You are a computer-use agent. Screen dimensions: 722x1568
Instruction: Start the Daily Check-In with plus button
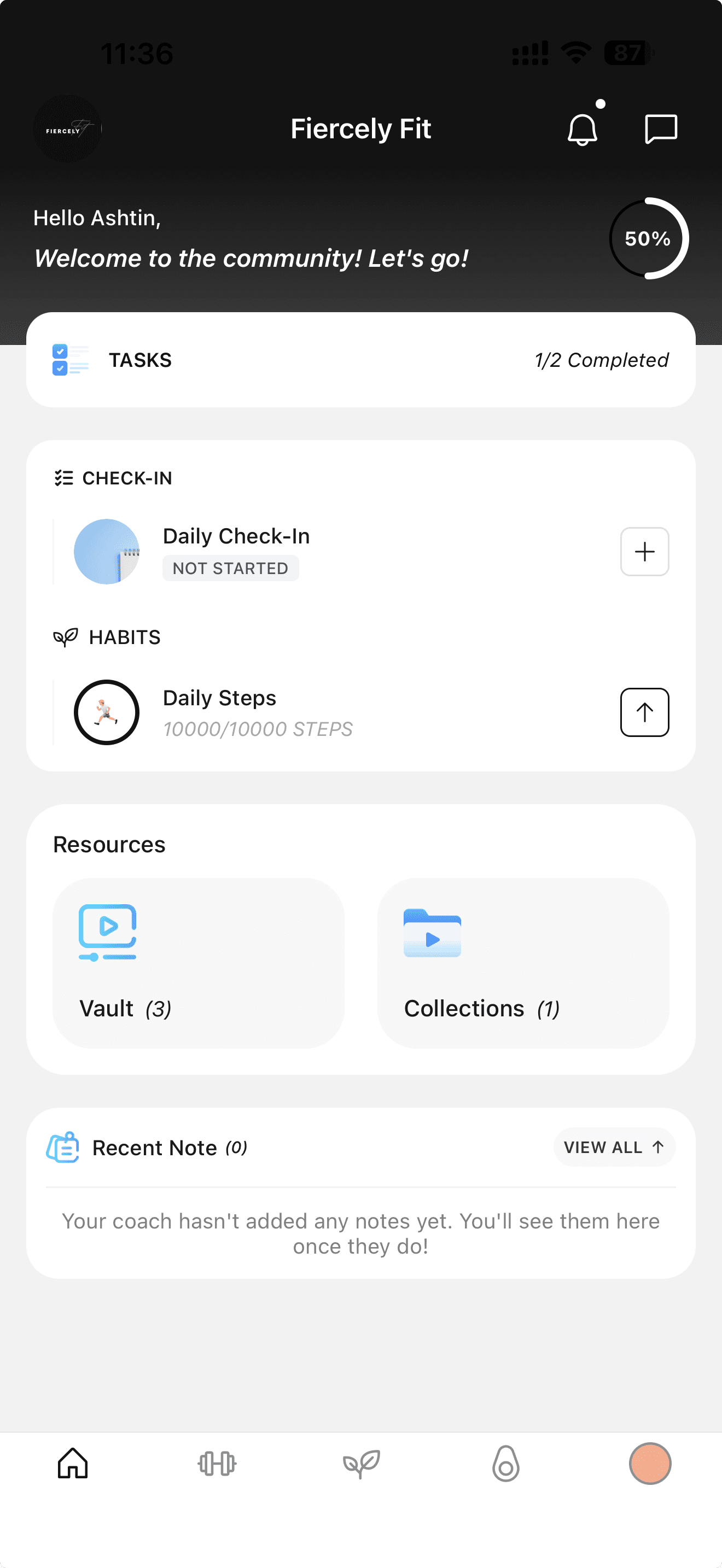coord(644,552)
